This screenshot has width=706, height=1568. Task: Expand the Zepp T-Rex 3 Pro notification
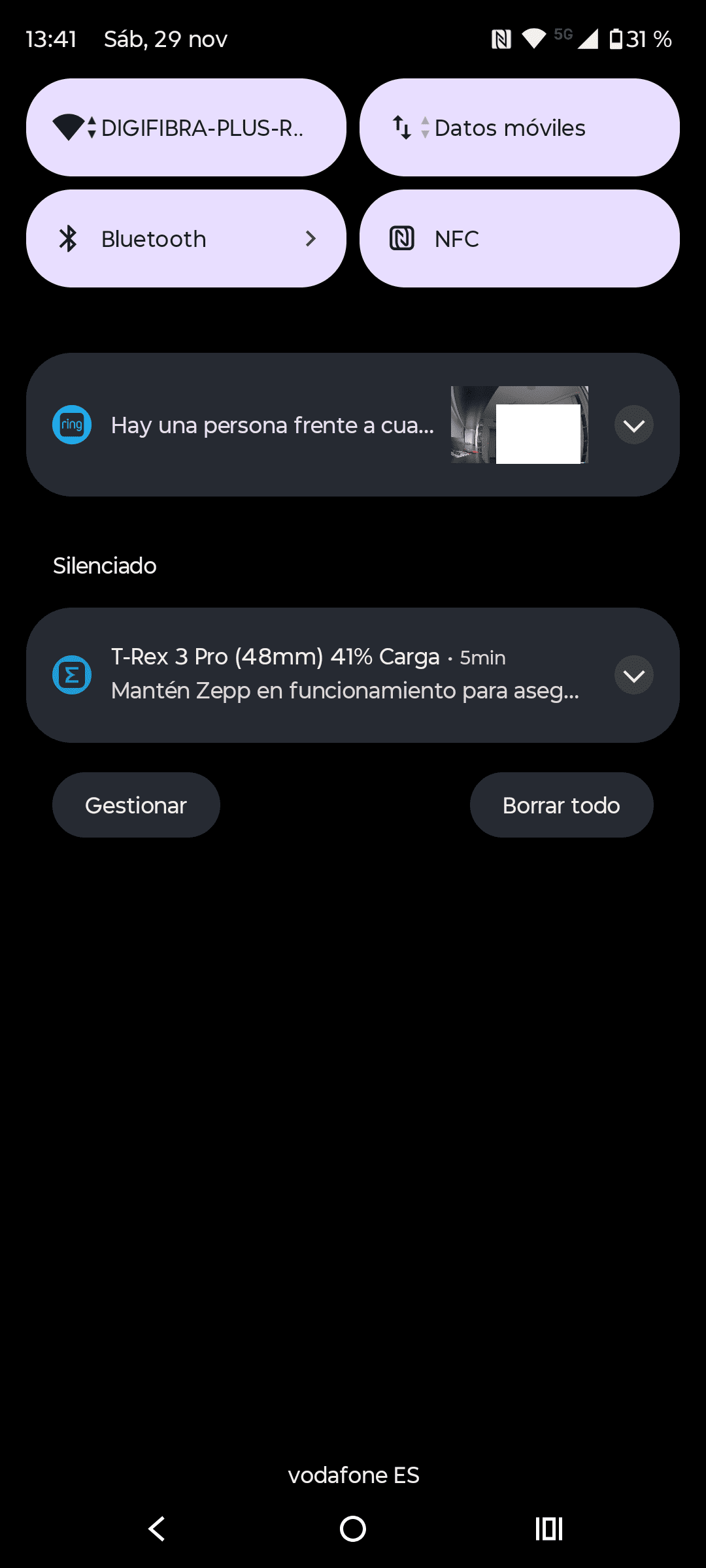[x=633, y=676]
